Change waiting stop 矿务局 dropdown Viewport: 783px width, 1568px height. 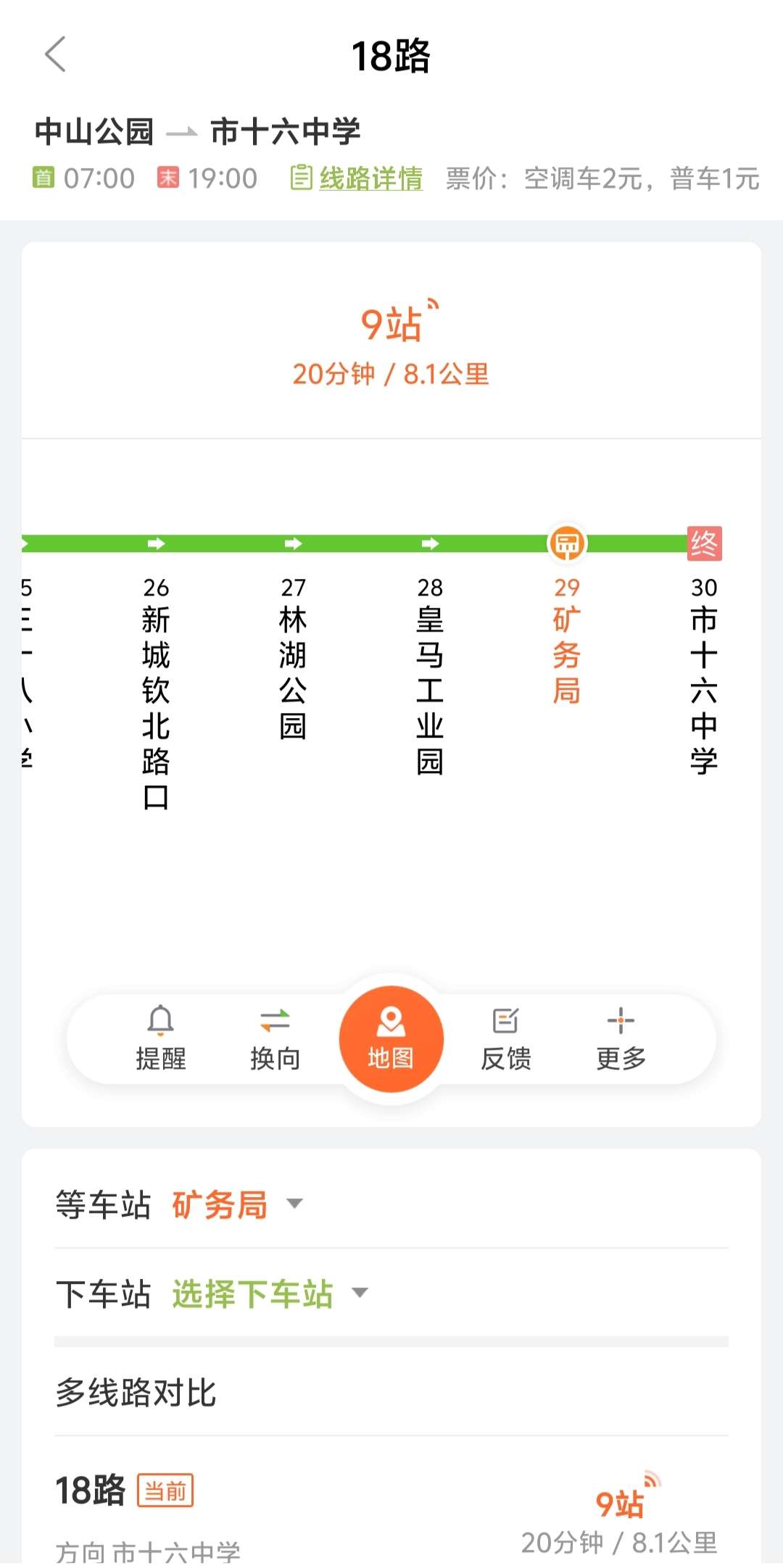tap(236, 1205)
